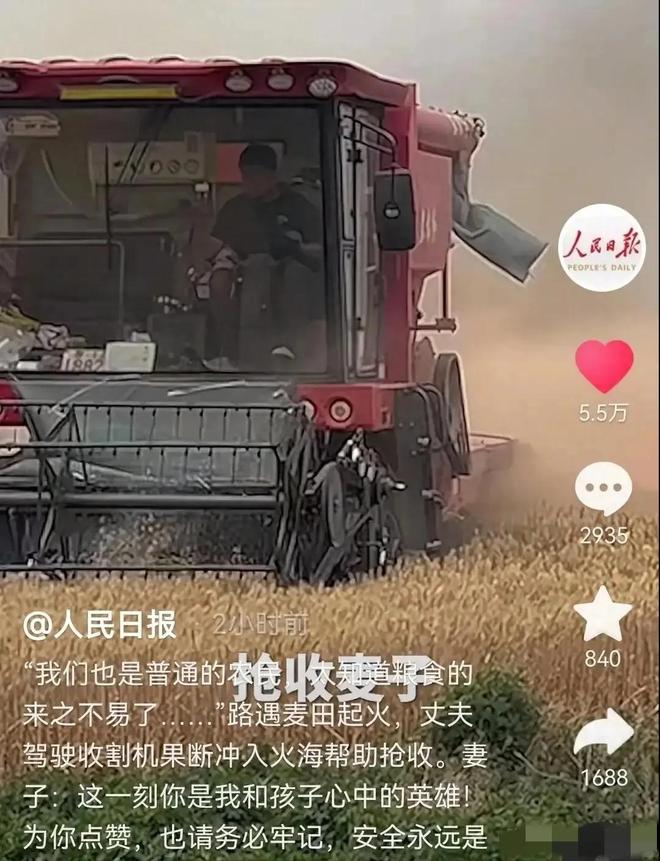The height and width of the screenshot is (861, 660).
Task: Open the People's Daily profile avatar
Action: pos(602,248)
